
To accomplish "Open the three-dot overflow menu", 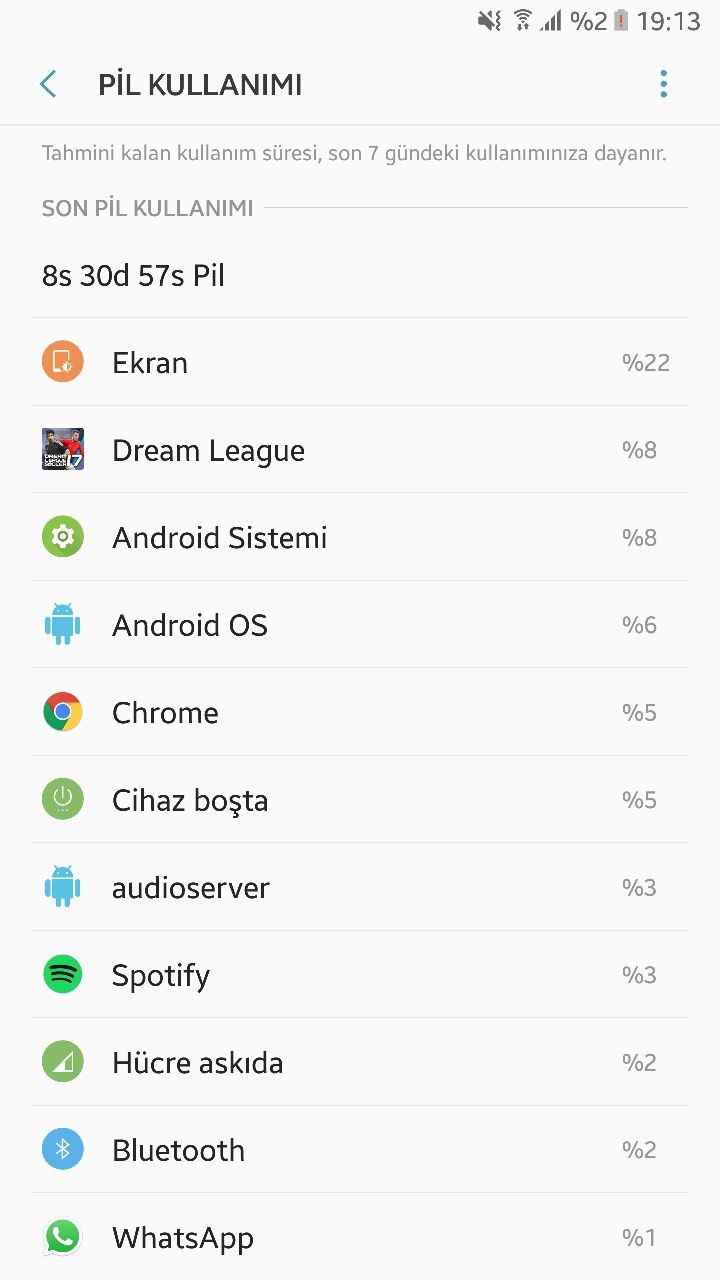I will tap(663, 84).
